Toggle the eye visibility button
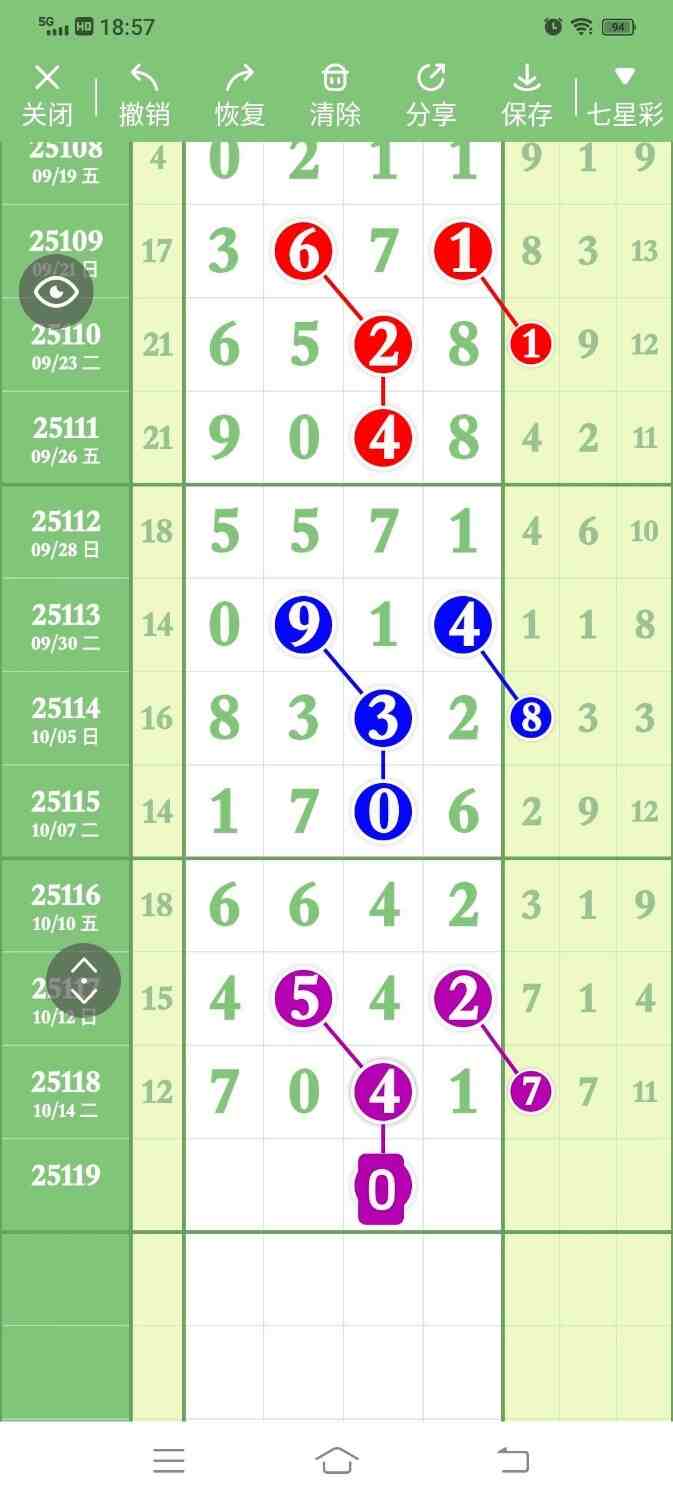 click(x=57, y=292)
